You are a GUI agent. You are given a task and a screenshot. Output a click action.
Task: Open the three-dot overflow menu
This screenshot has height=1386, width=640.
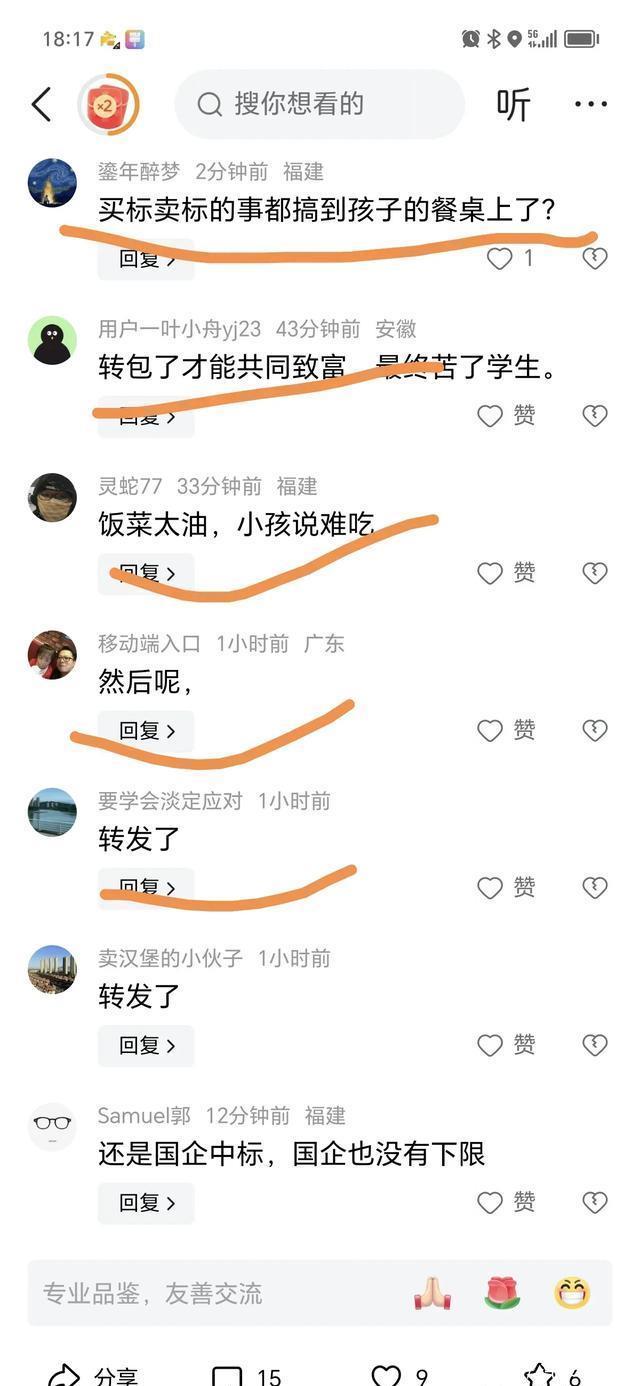point(590,104)
